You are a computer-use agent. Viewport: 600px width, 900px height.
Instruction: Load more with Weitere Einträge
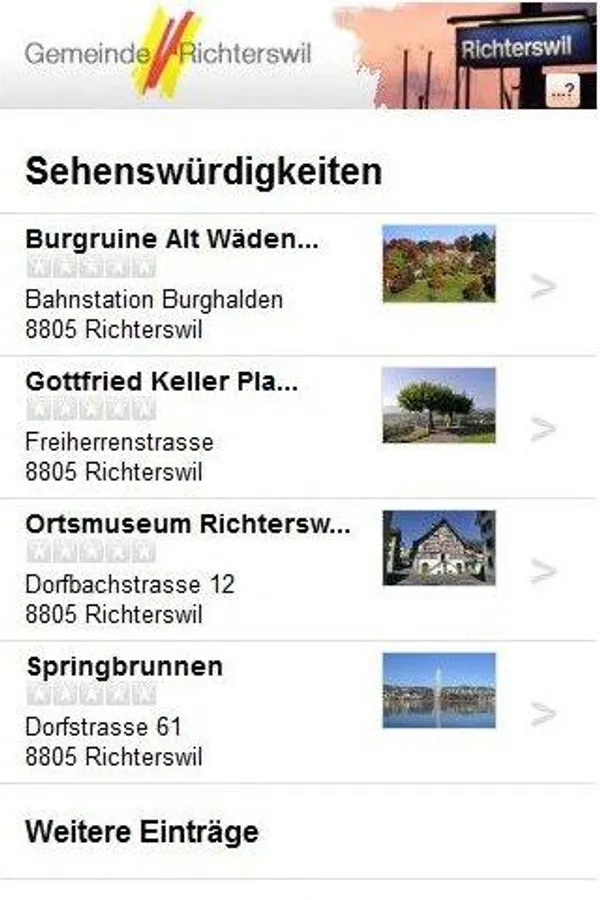(142, 831)
